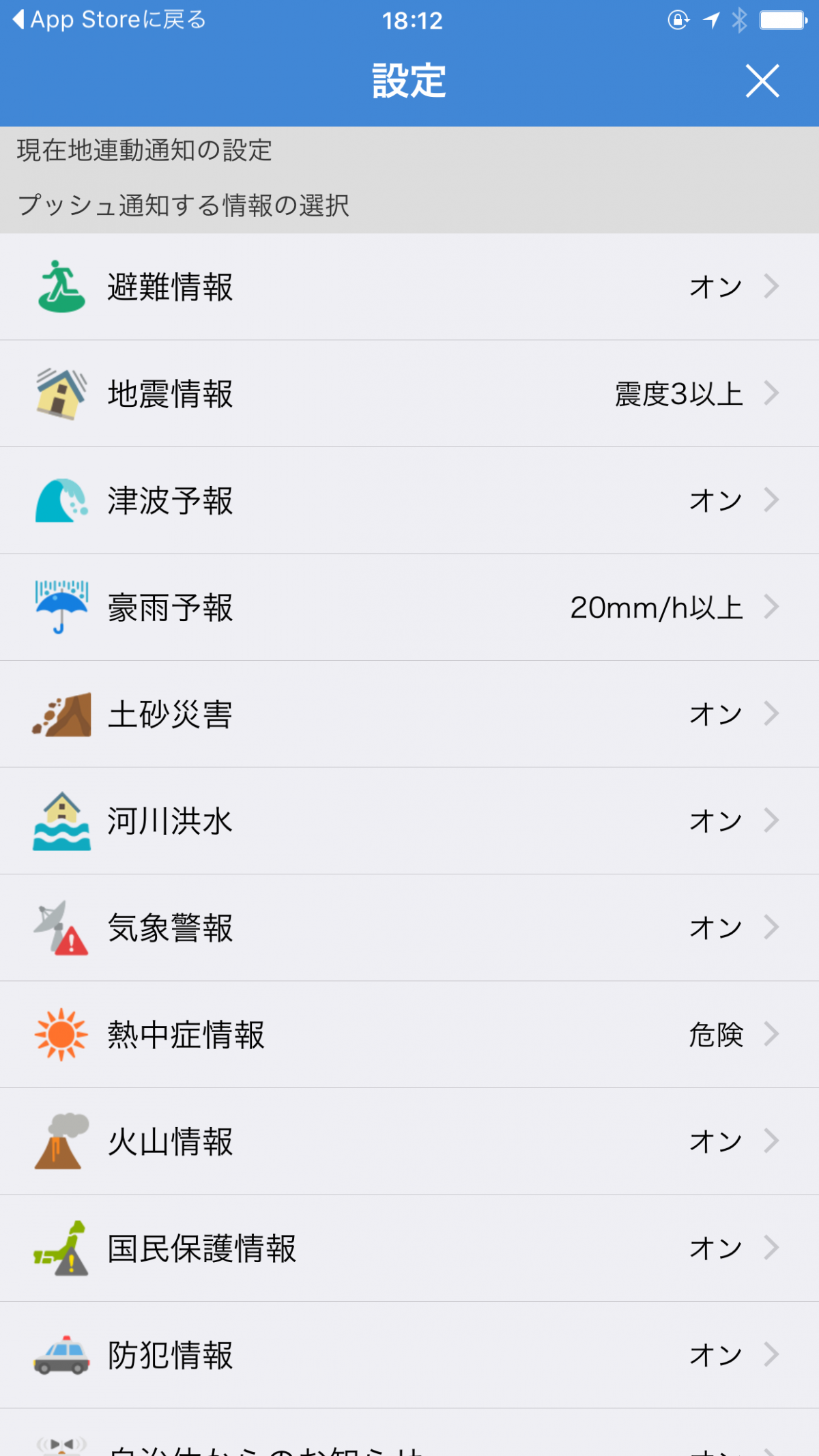Open the 津波予報 row
Screen dimensions: 819x1456
pyautogui.click(x=409, y=500)
